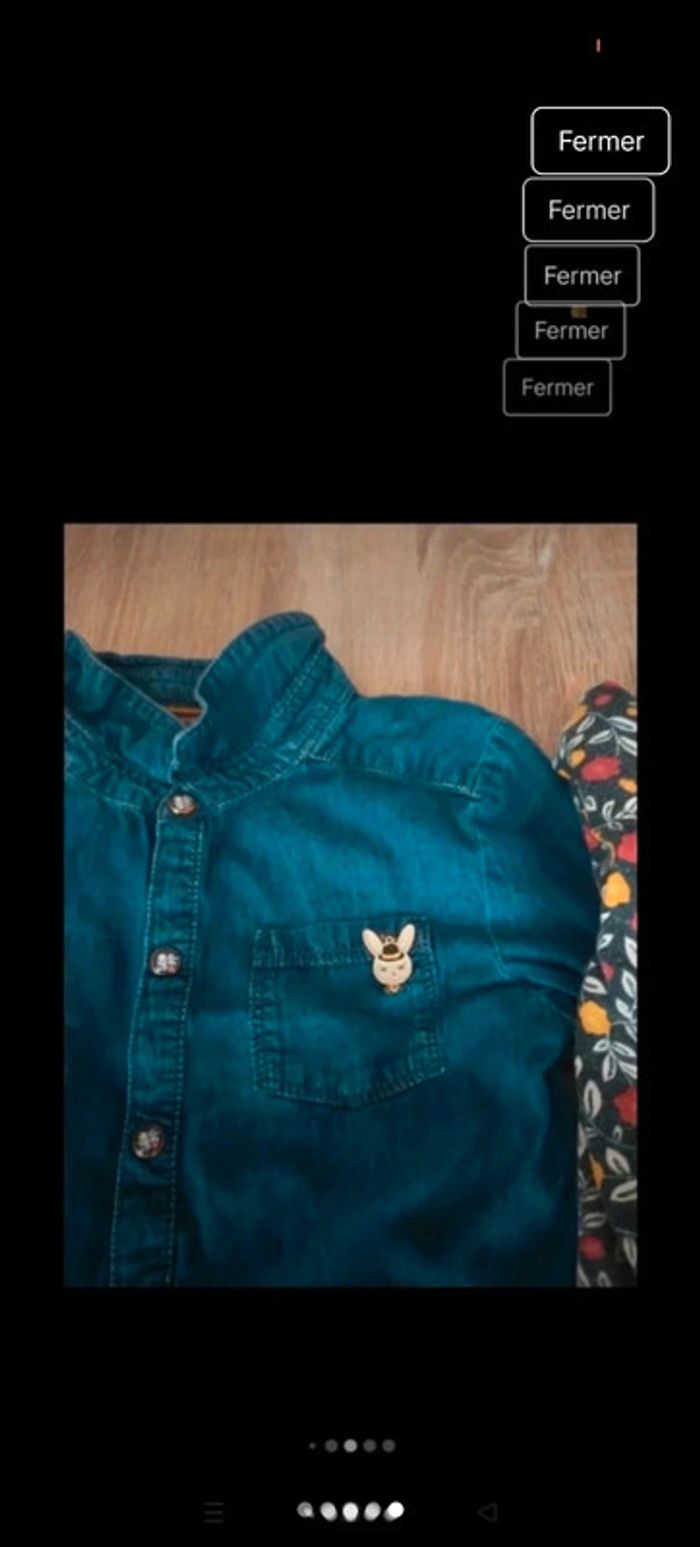Tap the photo page indicator dots
Image resolution: width=700 pixels, height=1547 pixels.
click(351, 1445)
